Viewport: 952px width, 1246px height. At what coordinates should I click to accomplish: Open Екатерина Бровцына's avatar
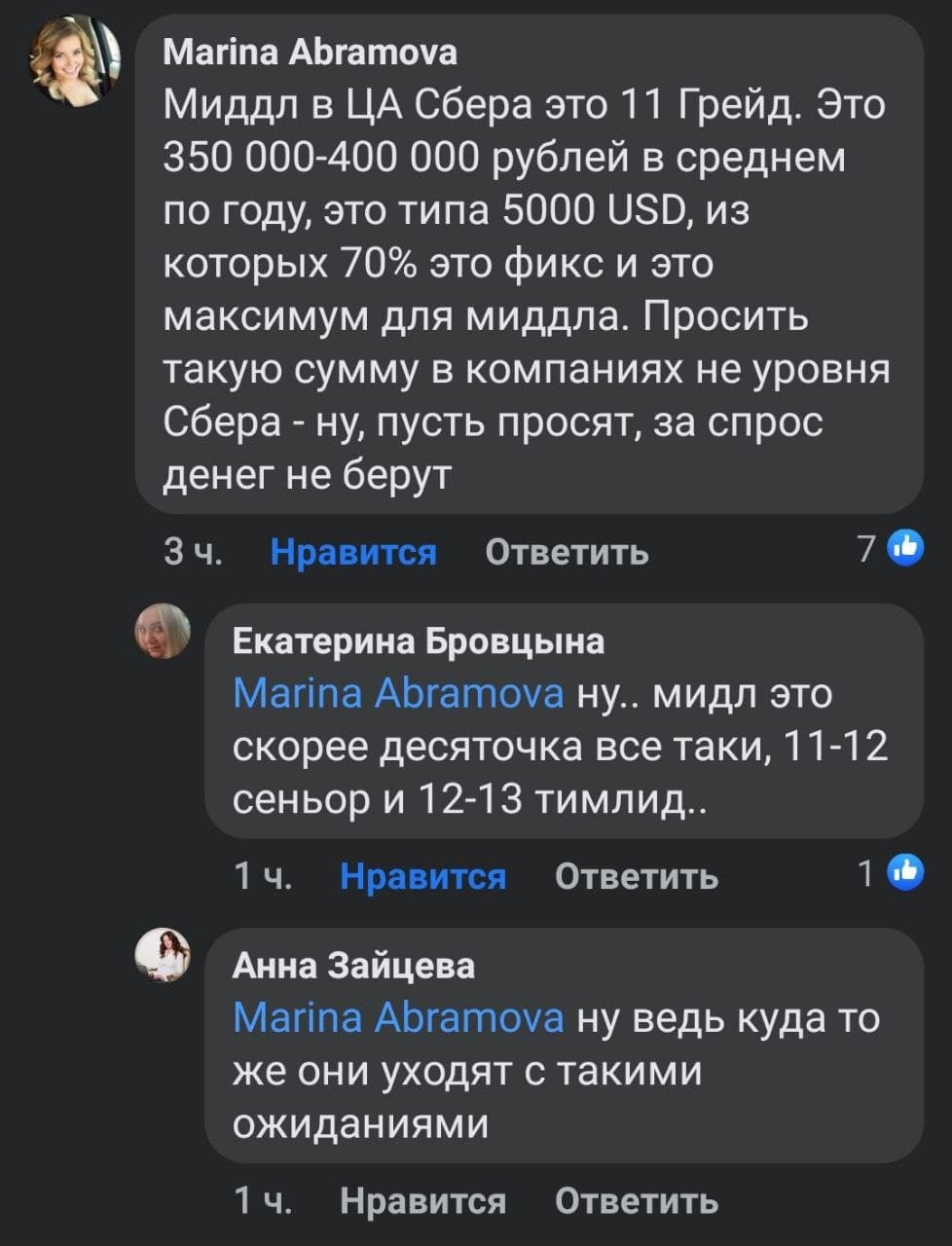click(162, 631)
